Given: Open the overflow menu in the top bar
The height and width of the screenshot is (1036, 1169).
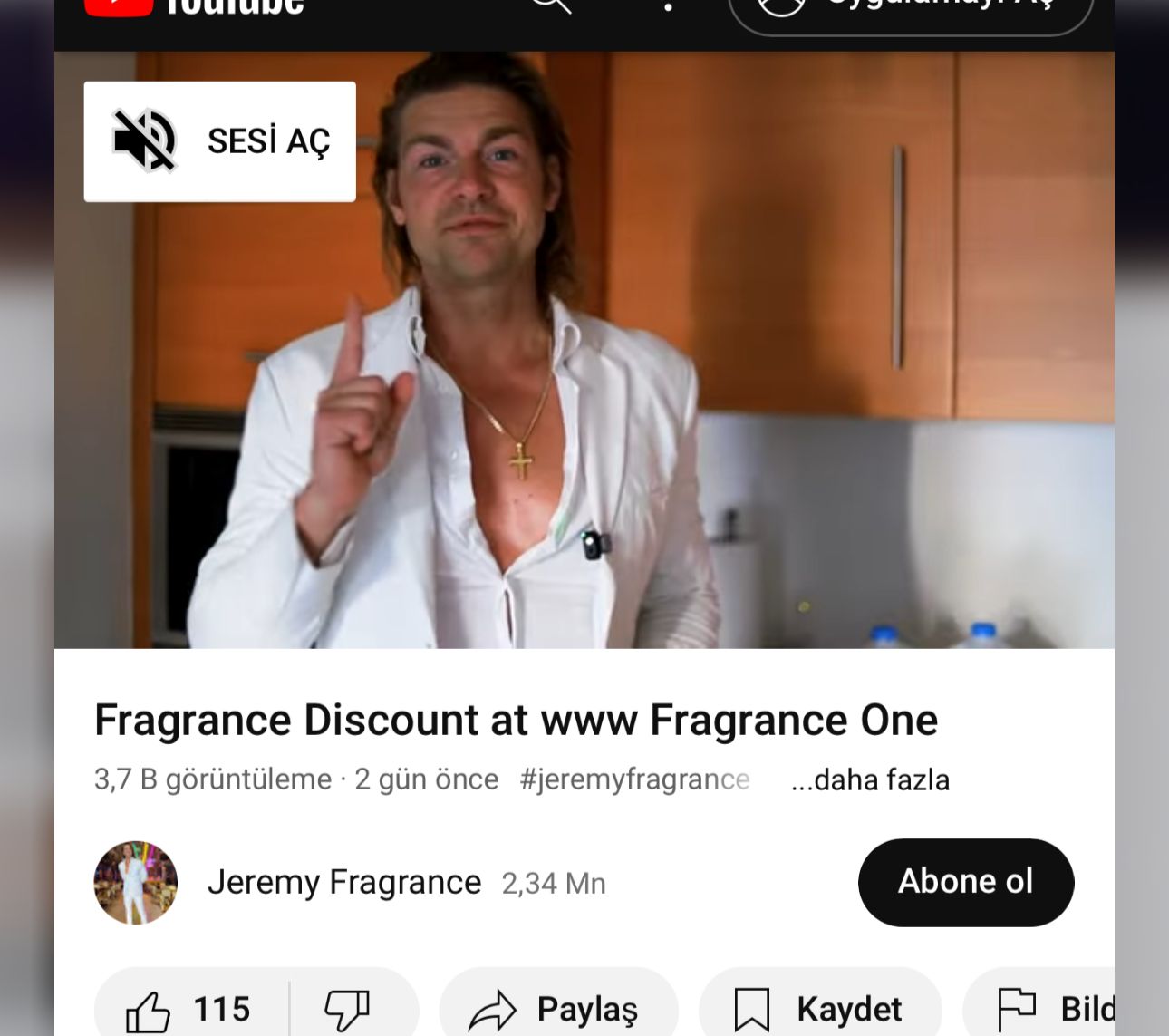Looking at the screenshot, I should [x=668, y=5].
